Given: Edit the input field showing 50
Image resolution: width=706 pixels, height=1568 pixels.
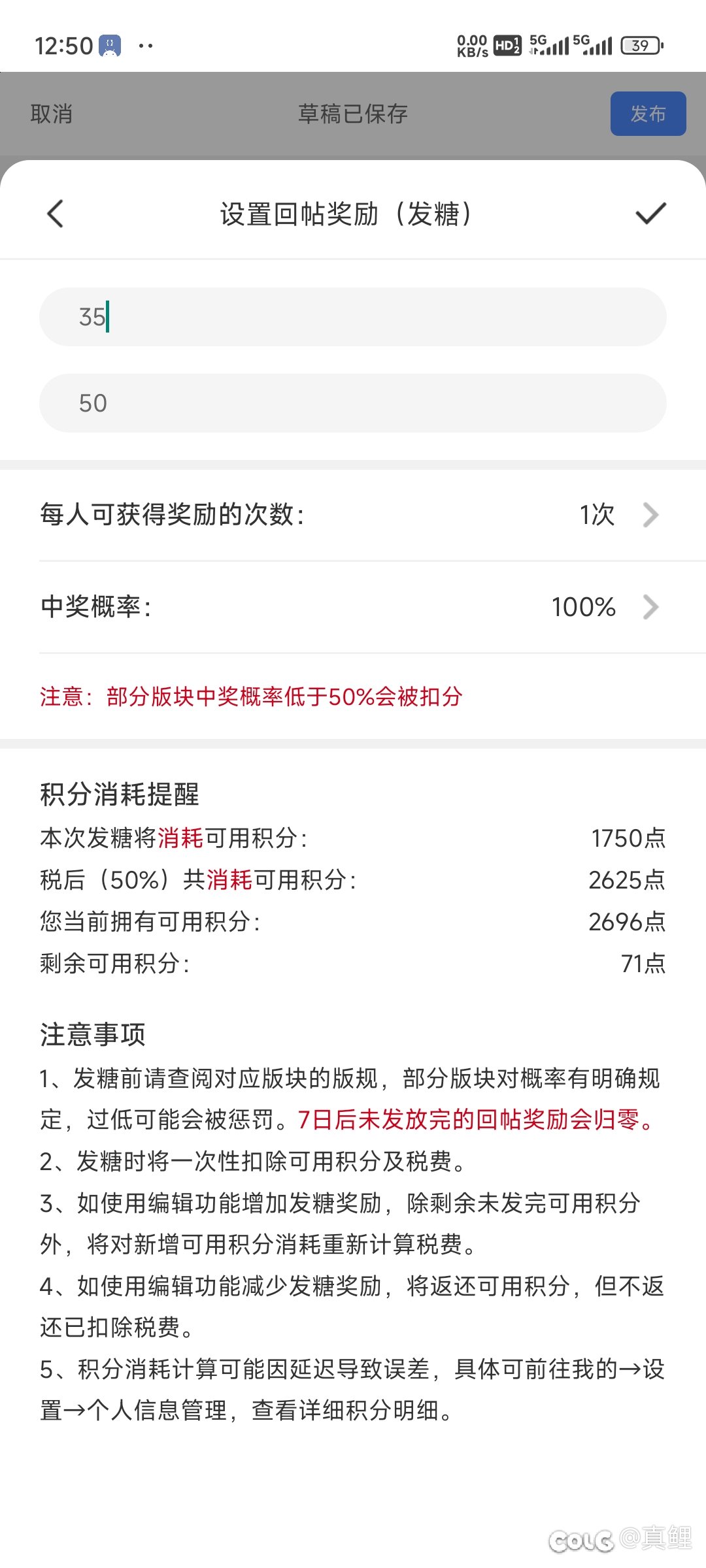Looking at the screenshot, I should click(x=353, y=403).
